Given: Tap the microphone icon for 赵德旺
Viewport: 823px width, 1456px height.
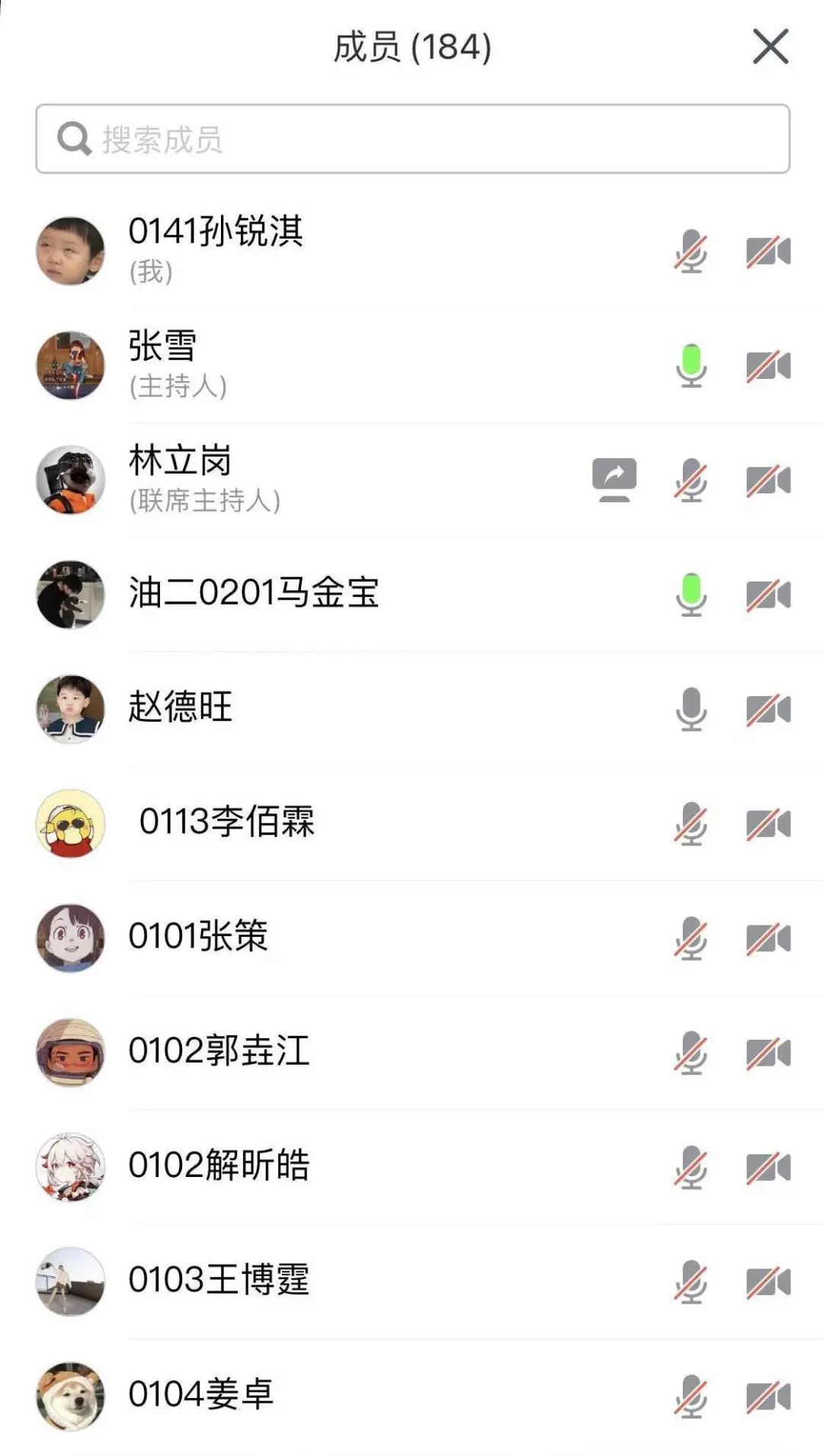Looking at the screenshot, I should click(x=690, y=709).
